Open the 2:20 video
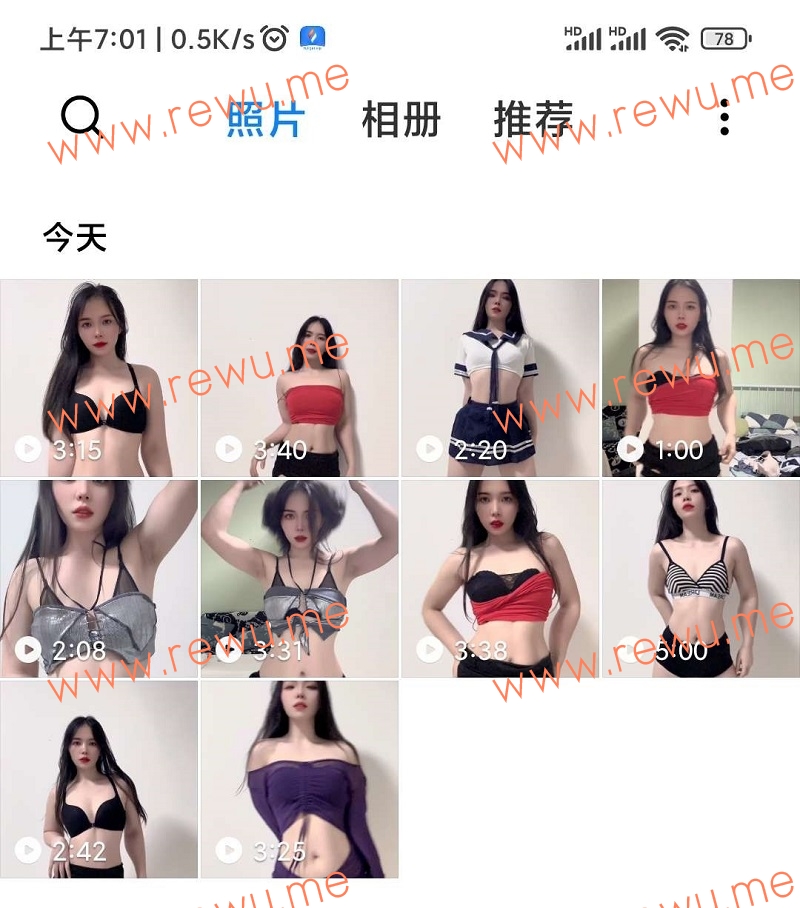 (x=500, y=378)
